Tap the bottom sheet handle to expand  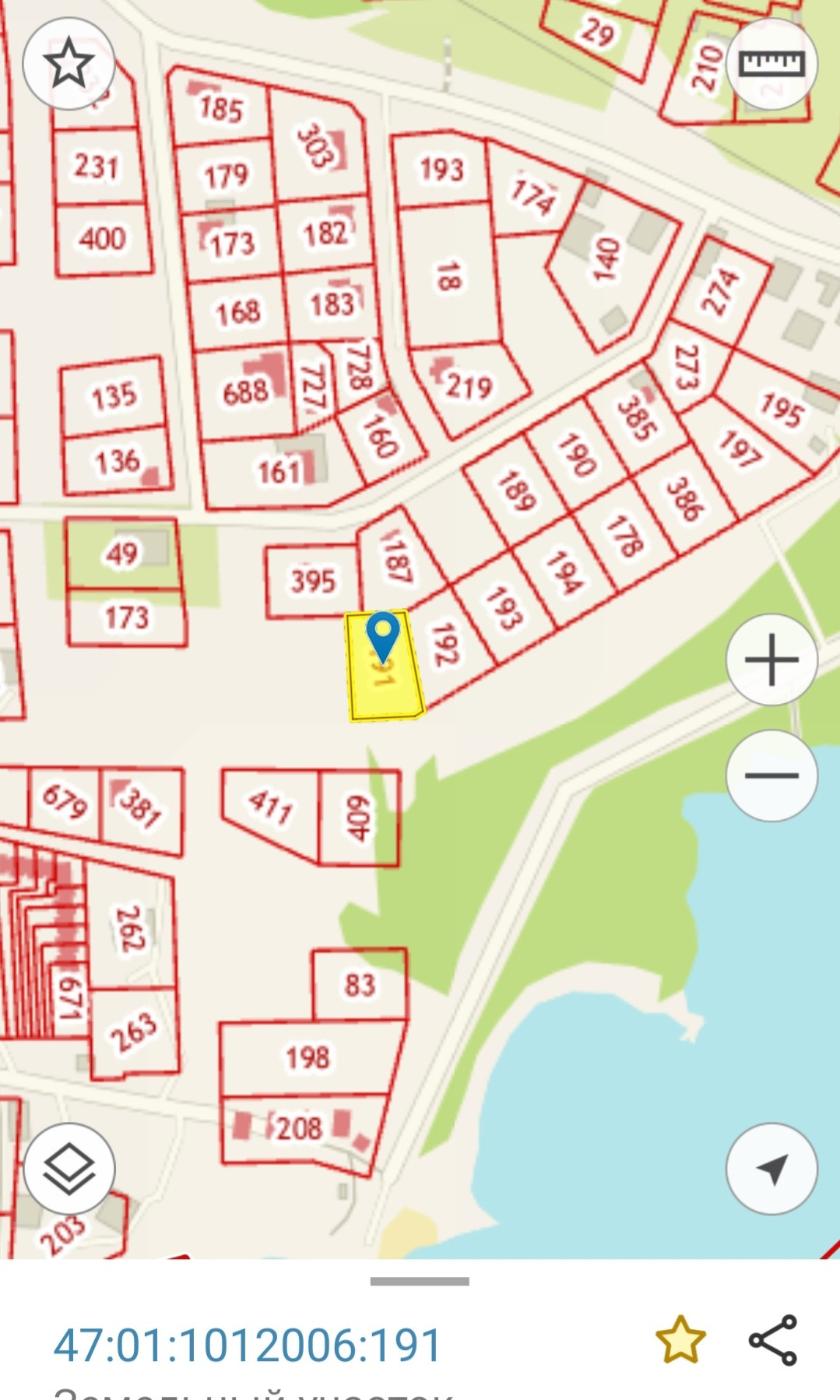click(420, 1281)
